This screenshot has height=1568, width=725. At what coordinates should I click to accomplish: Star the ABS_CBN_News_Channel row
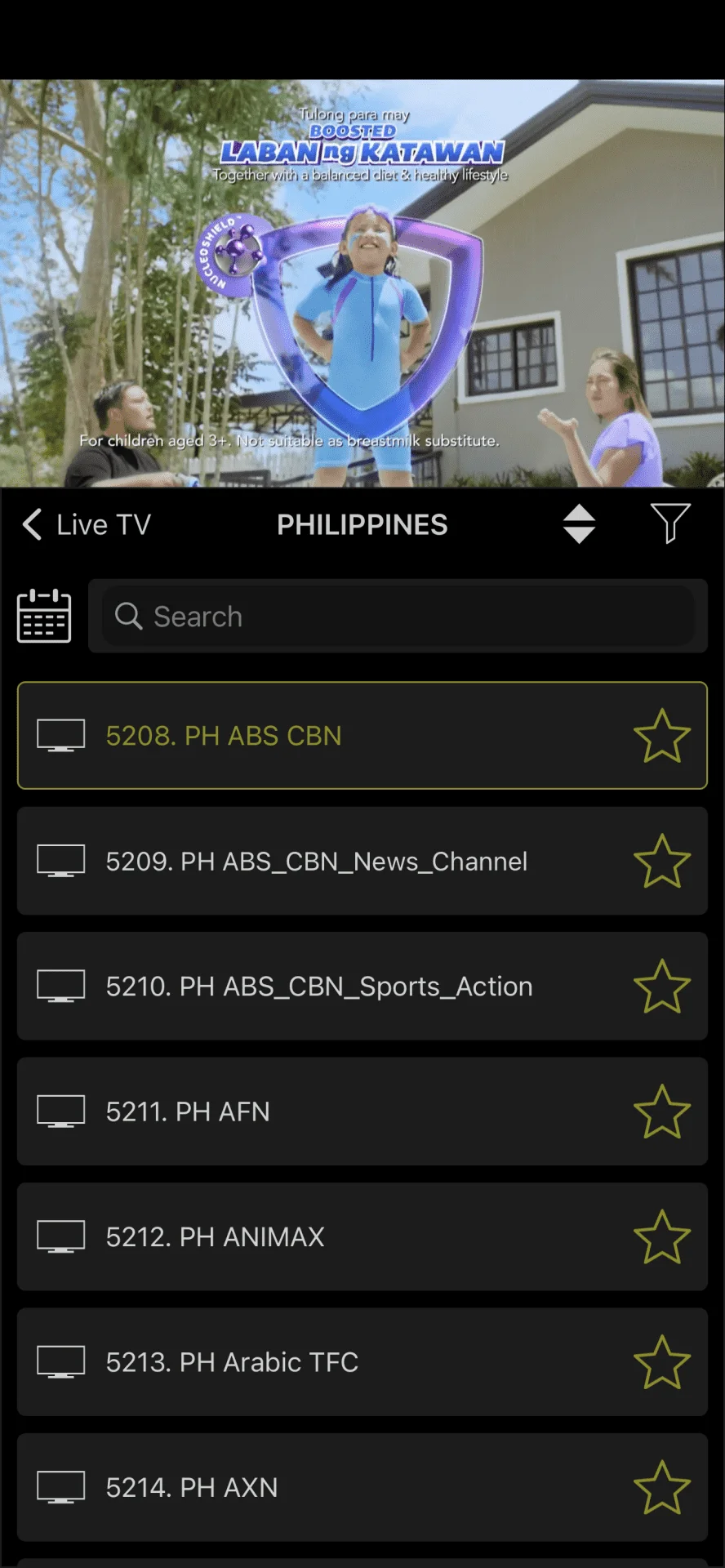point(662,861)
